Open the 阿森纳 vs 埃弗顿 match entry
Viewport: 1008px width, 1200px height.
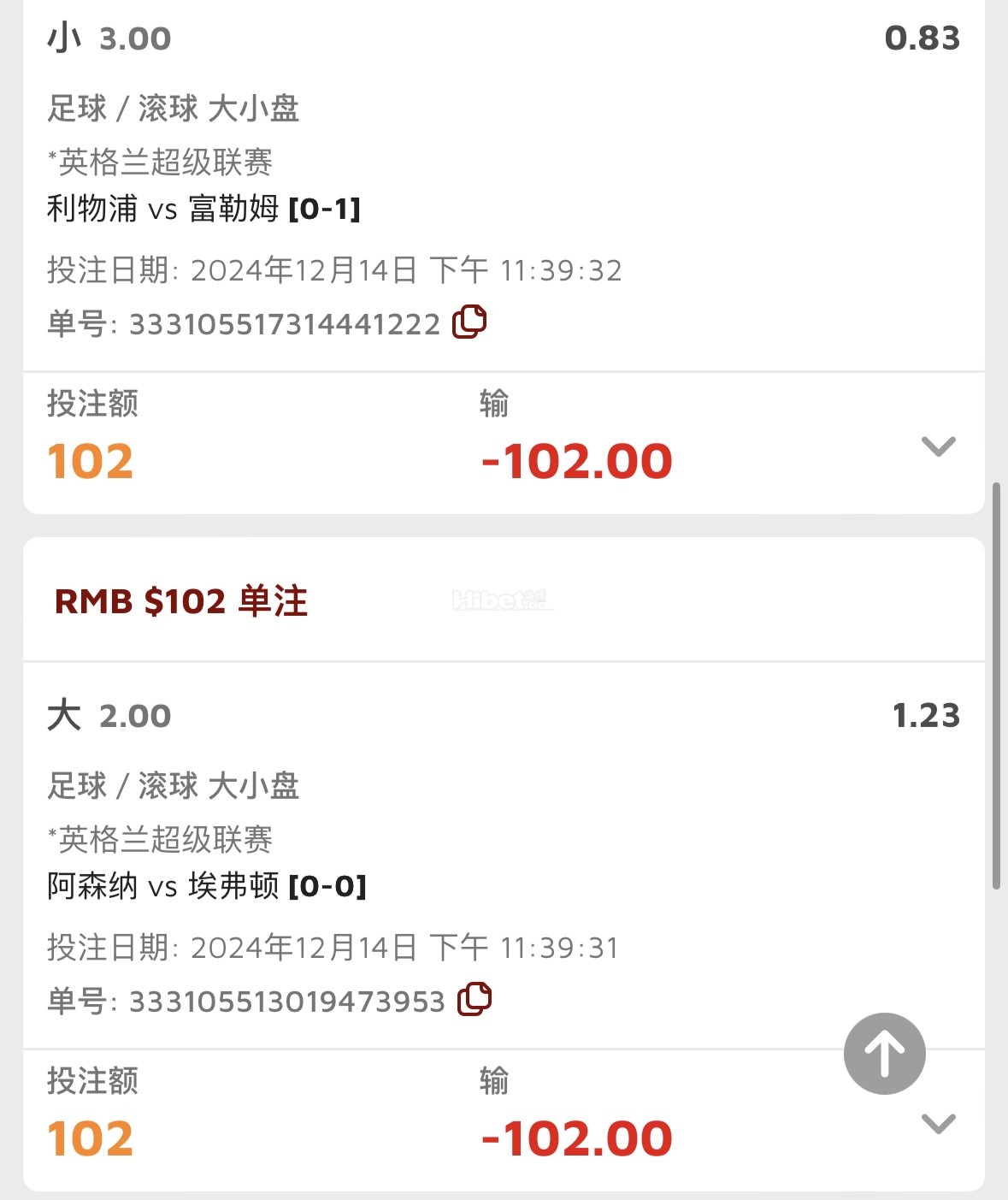(207, 888)
